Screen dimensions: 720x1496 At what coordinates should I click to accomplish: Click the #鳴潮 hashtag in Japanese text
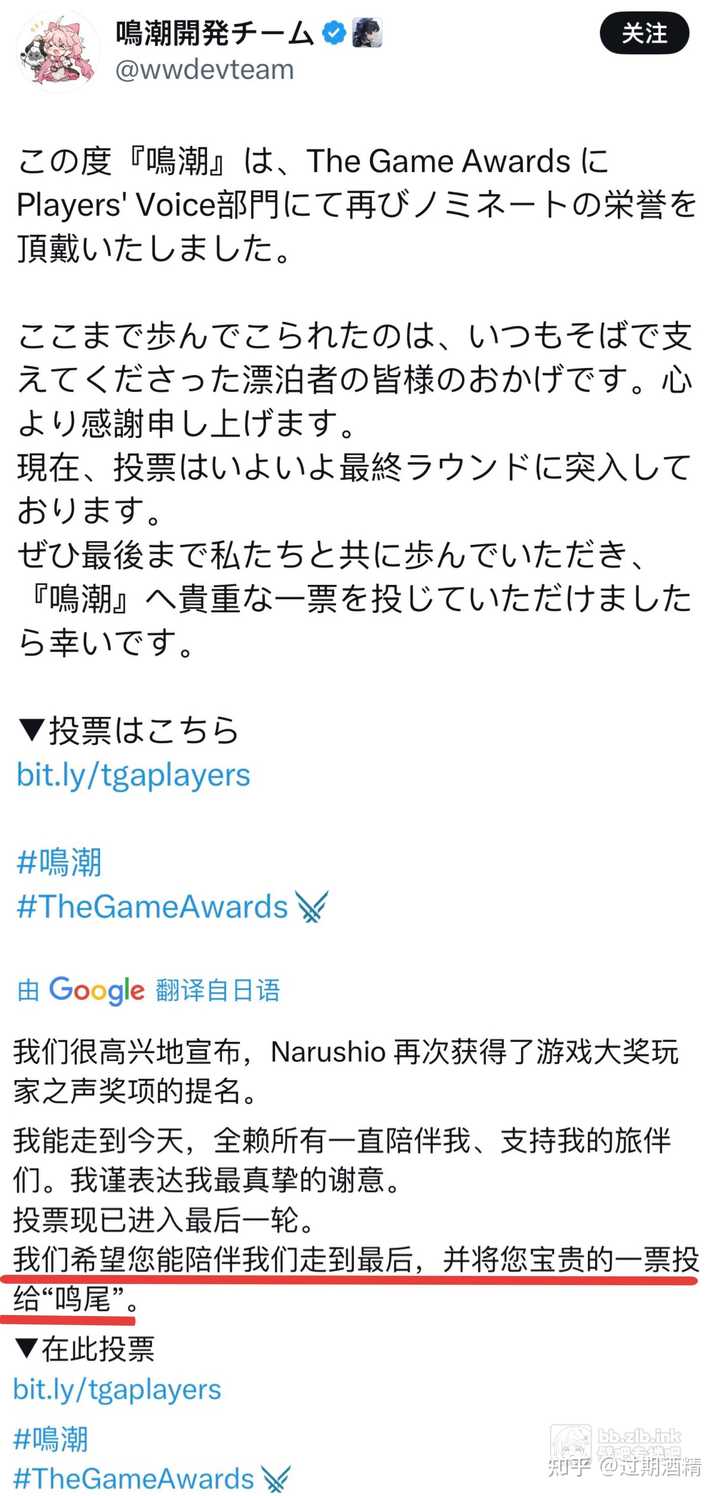point(58,863)
